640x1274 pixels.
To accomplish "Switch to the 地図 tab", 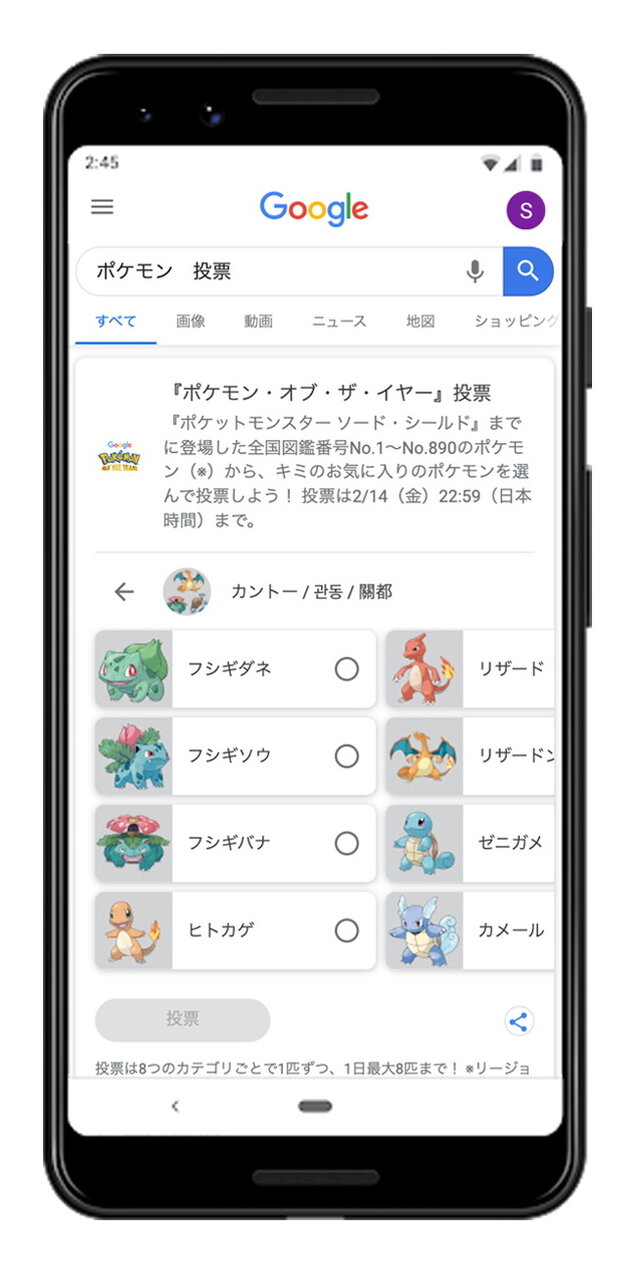I will (420, 321).
